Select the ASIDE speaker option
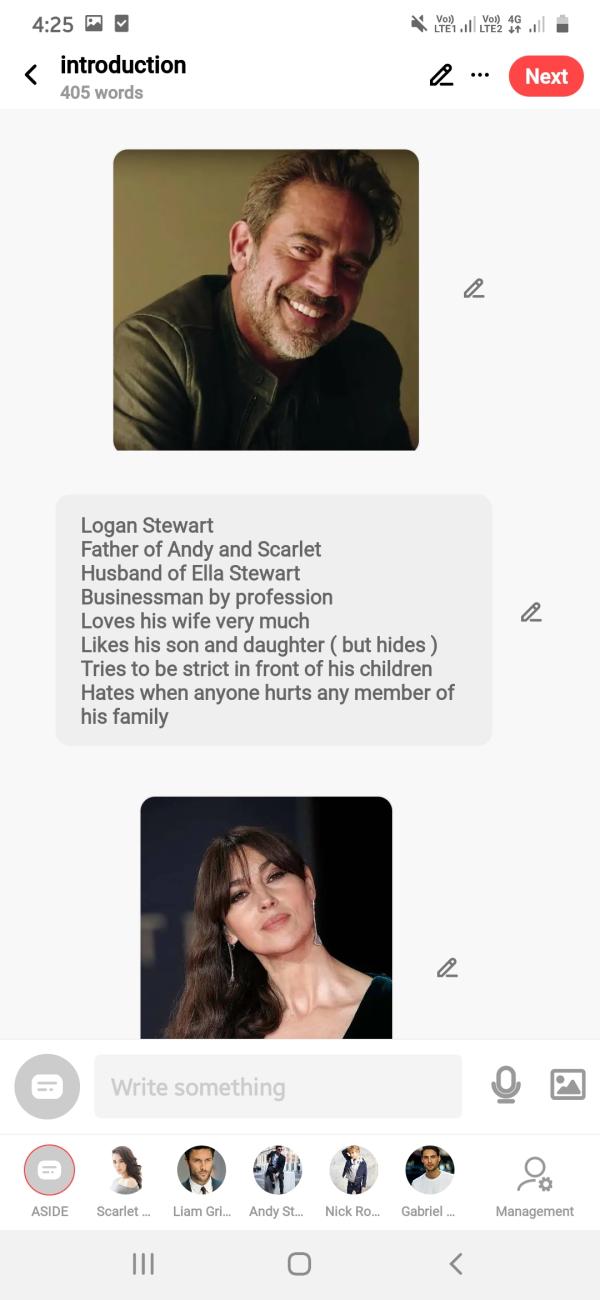This screenshot has width=600, height=1300. (49, 1170)
